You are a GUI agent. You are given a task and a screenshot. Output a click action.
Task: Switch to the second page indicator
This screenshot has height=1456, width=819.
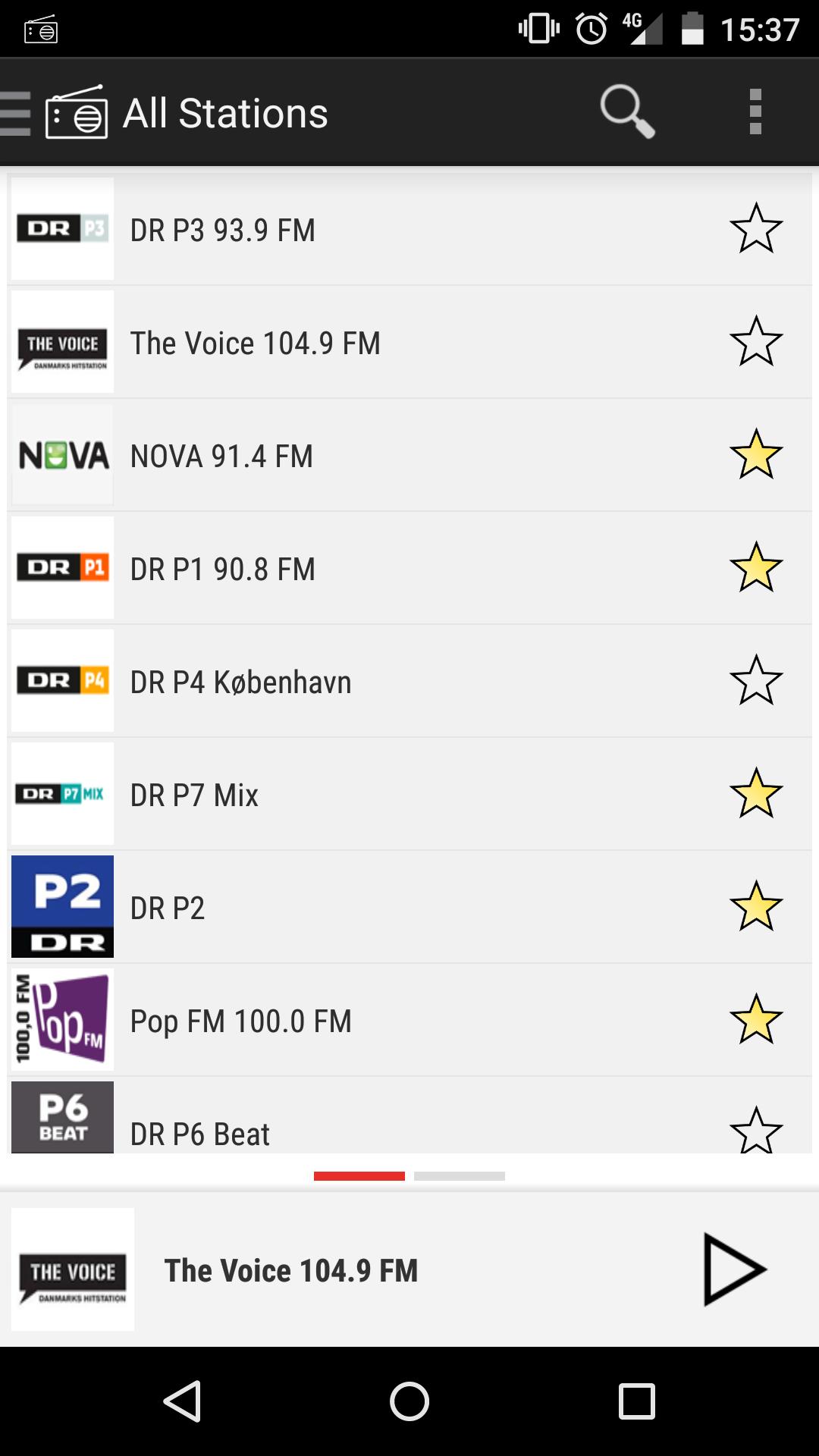coord(459,1176)
